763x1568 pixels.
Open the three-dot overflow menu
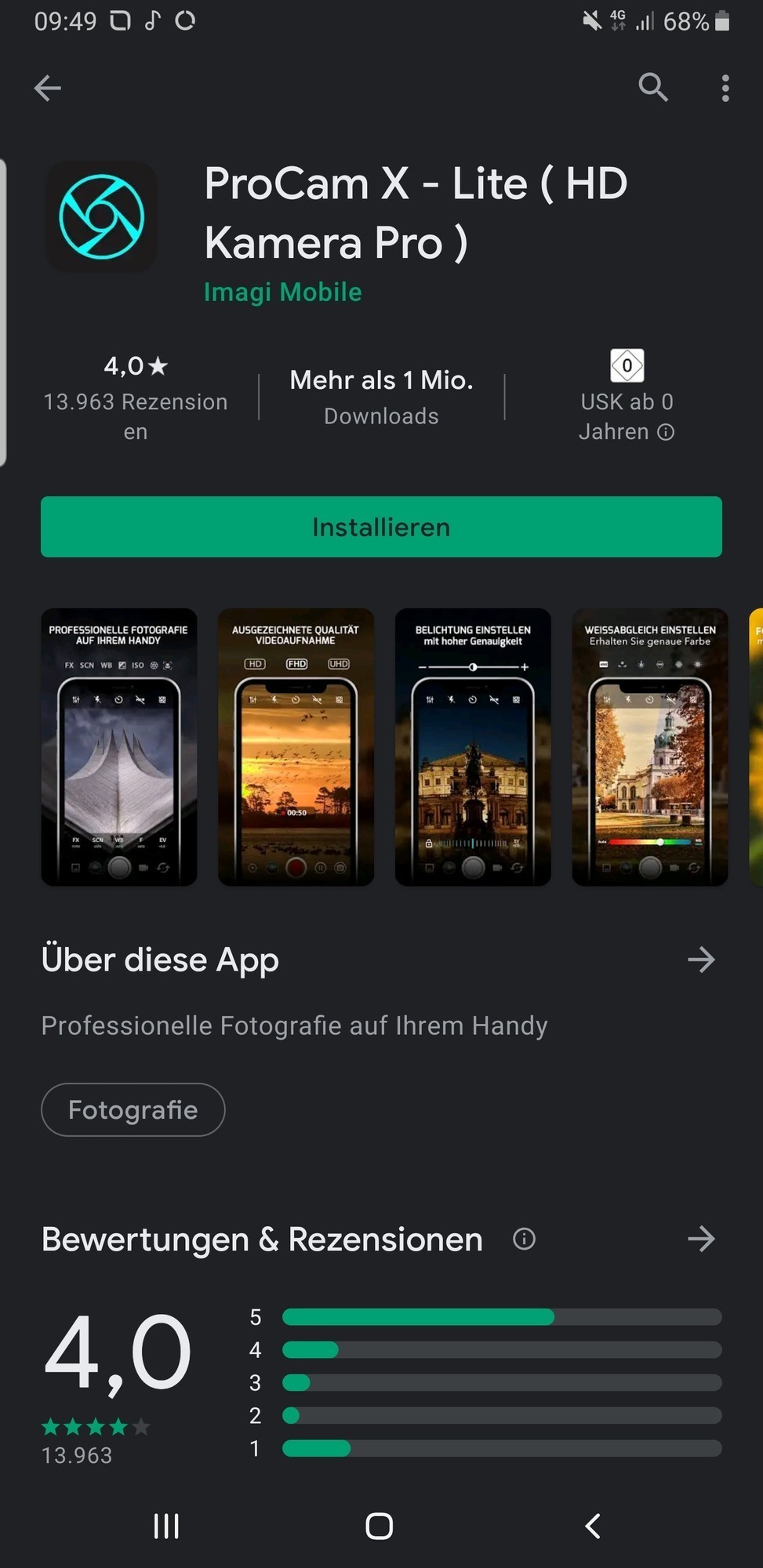click(725, 88)
